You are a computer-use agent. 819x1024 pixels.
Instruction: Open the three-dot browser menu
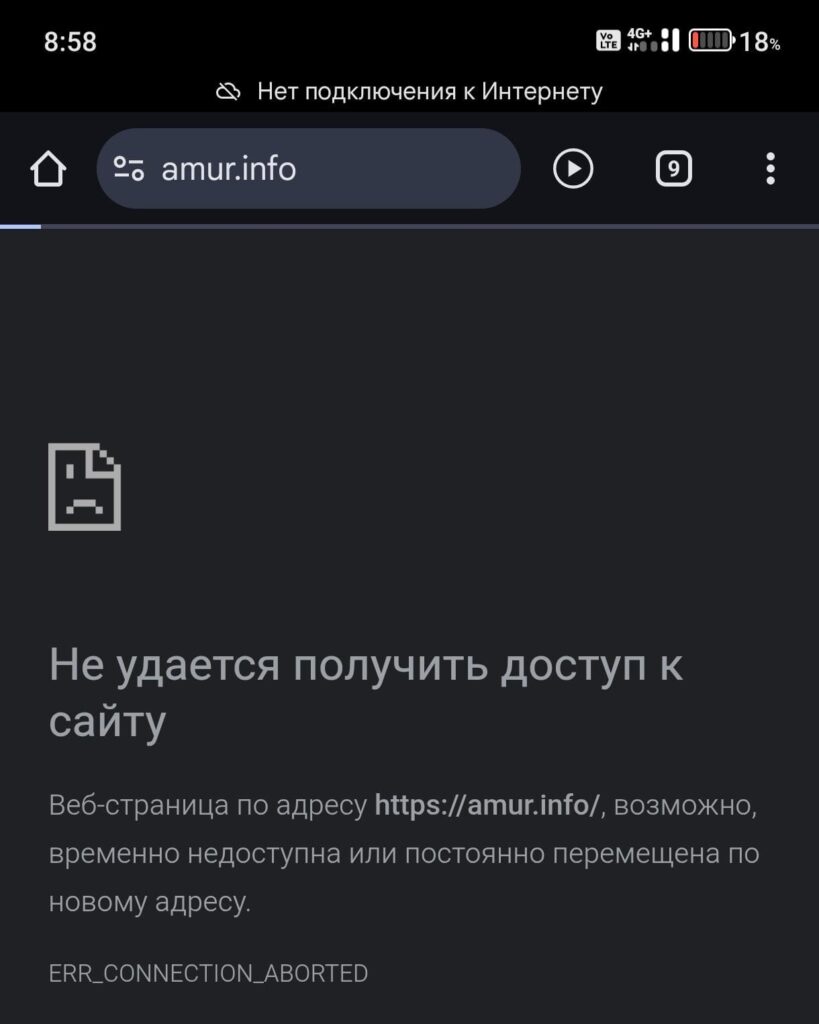[x=770, y=169]
